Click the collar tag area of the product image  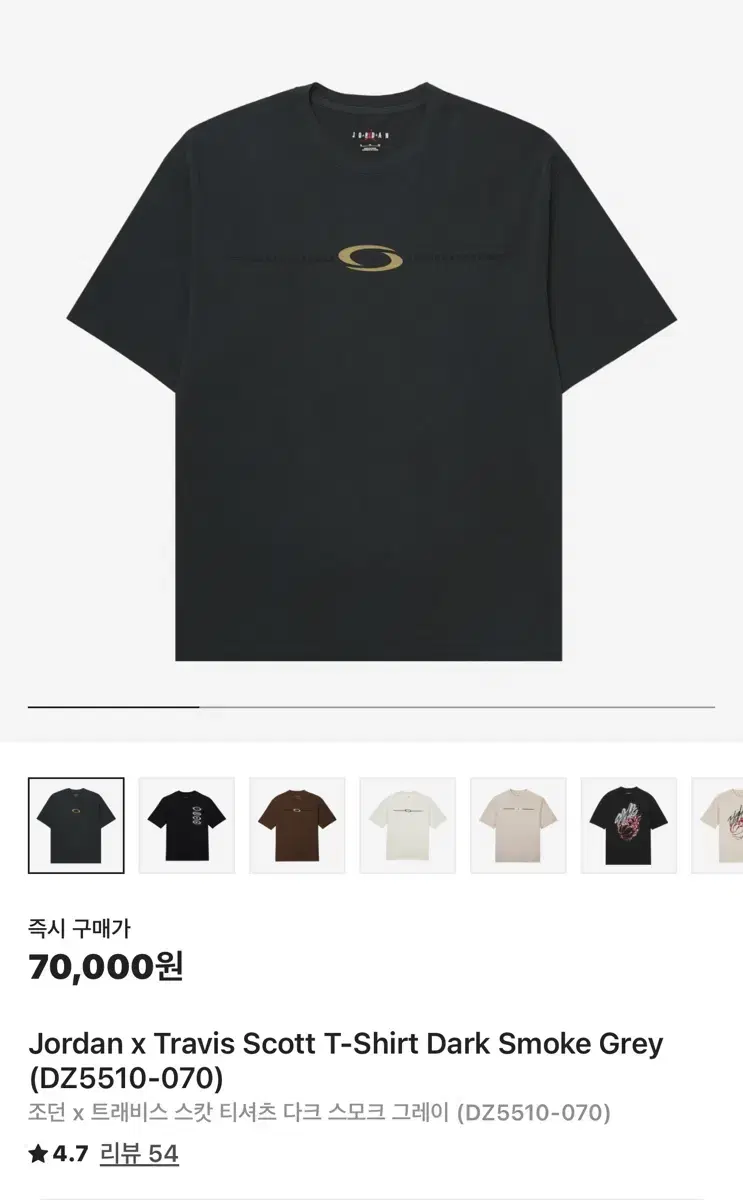click(x=371, y=135)
